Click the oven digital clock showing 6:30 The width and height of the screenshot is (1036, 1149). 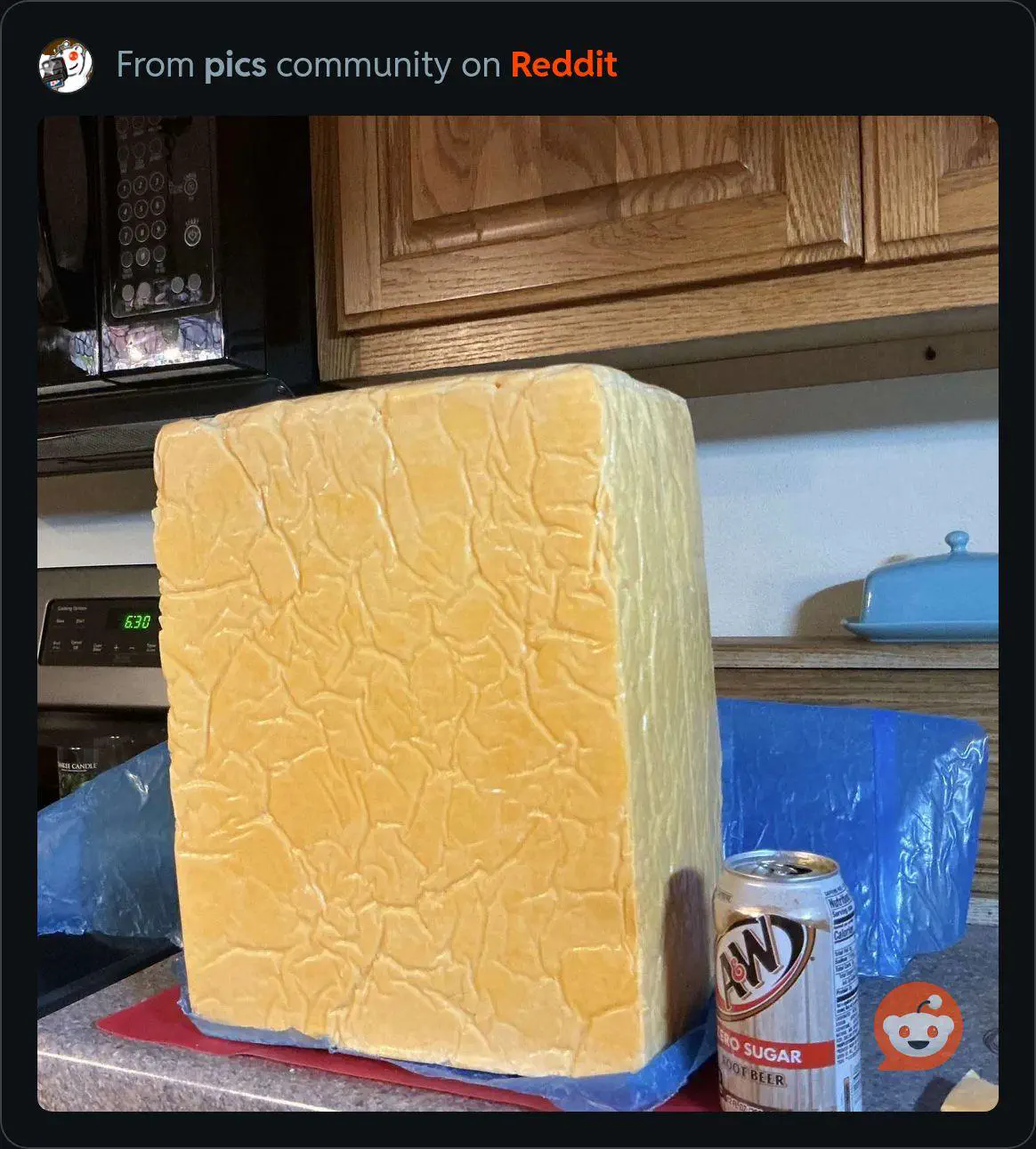coord(140,620)
